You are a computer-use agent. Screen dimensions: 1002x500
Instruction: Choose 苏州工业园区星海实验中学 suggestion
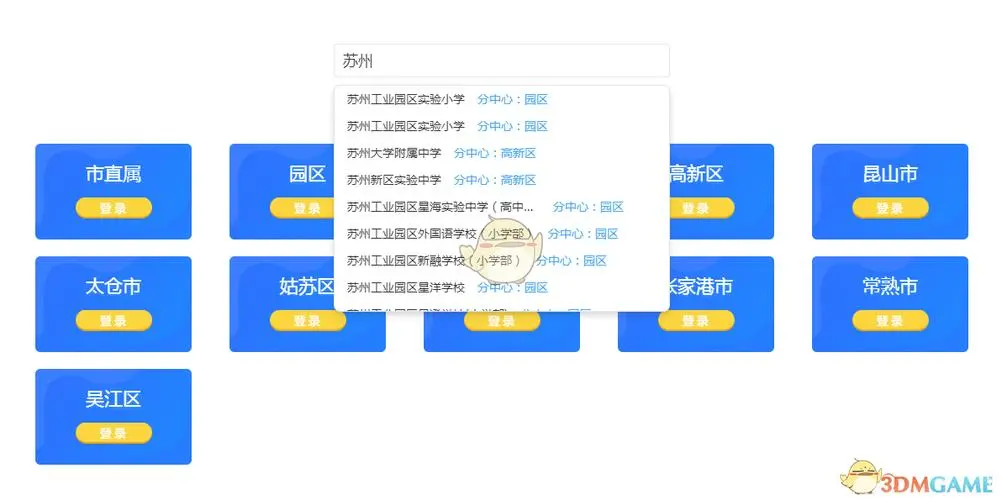click(440, 207)
